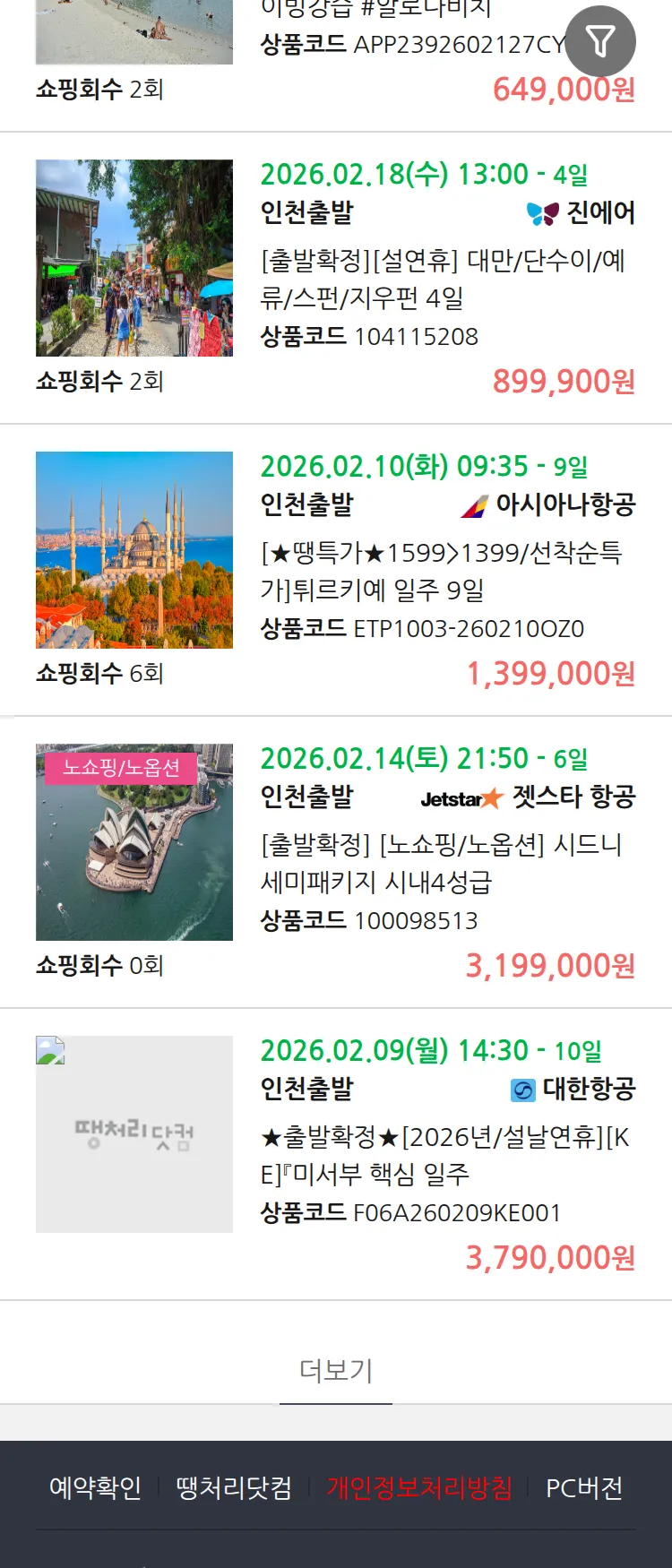Screen dimensions: 672x1568
Task: Read the 개인정보처리방침 privacy policy
Action: [x=419, y=1488]
